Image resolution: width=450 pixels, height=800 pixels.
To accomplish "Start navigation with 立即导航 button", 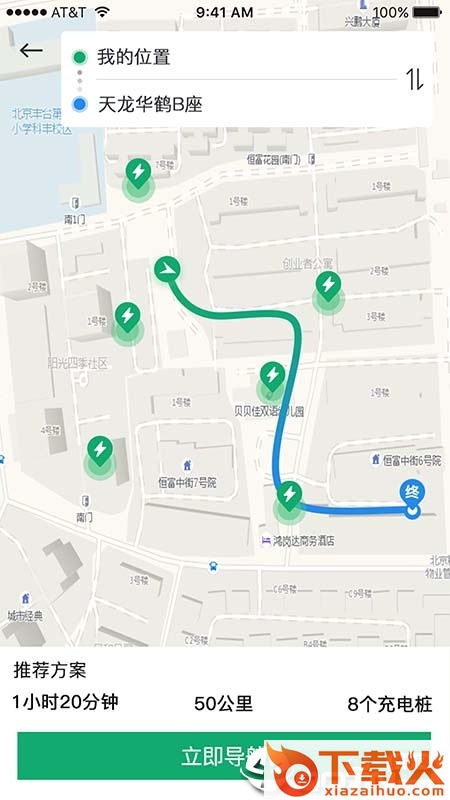I will [x=224, y=756].
